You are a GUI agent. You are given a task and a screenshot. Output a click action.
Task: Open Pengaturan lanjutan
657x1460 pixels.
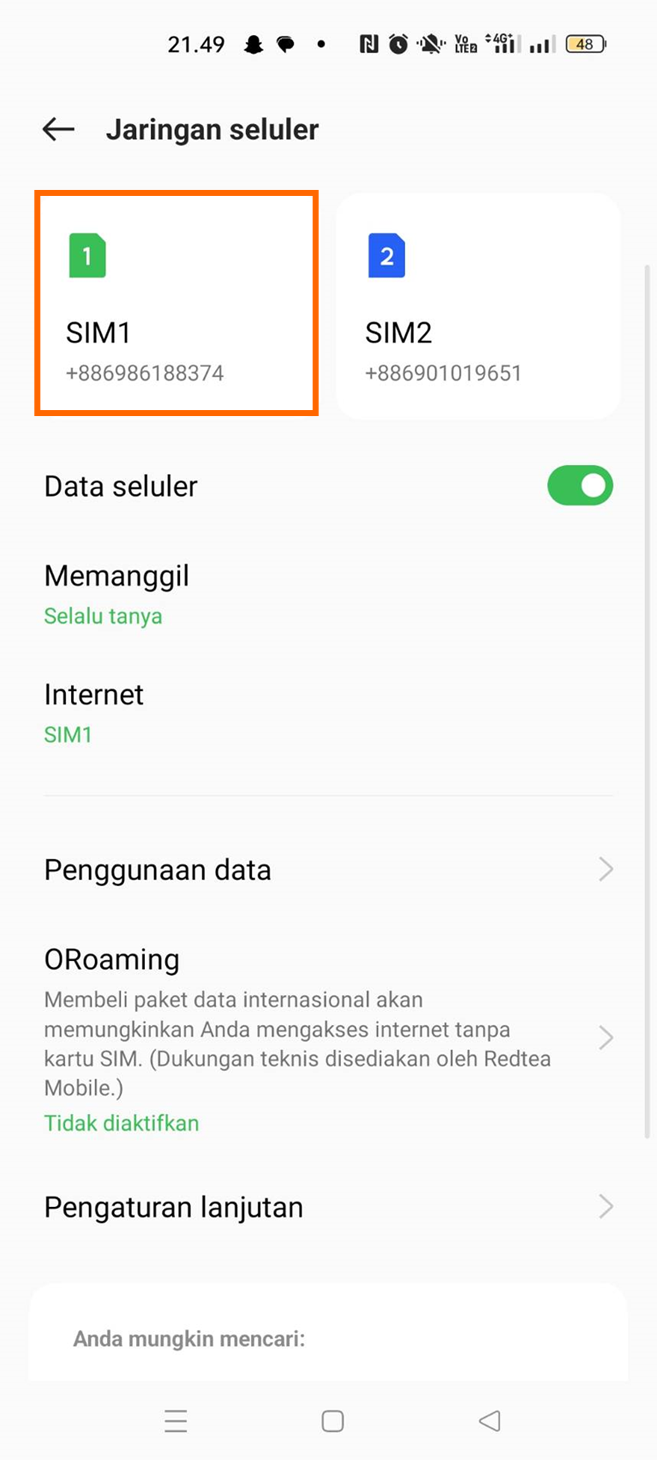click(x=328, y=1207)
